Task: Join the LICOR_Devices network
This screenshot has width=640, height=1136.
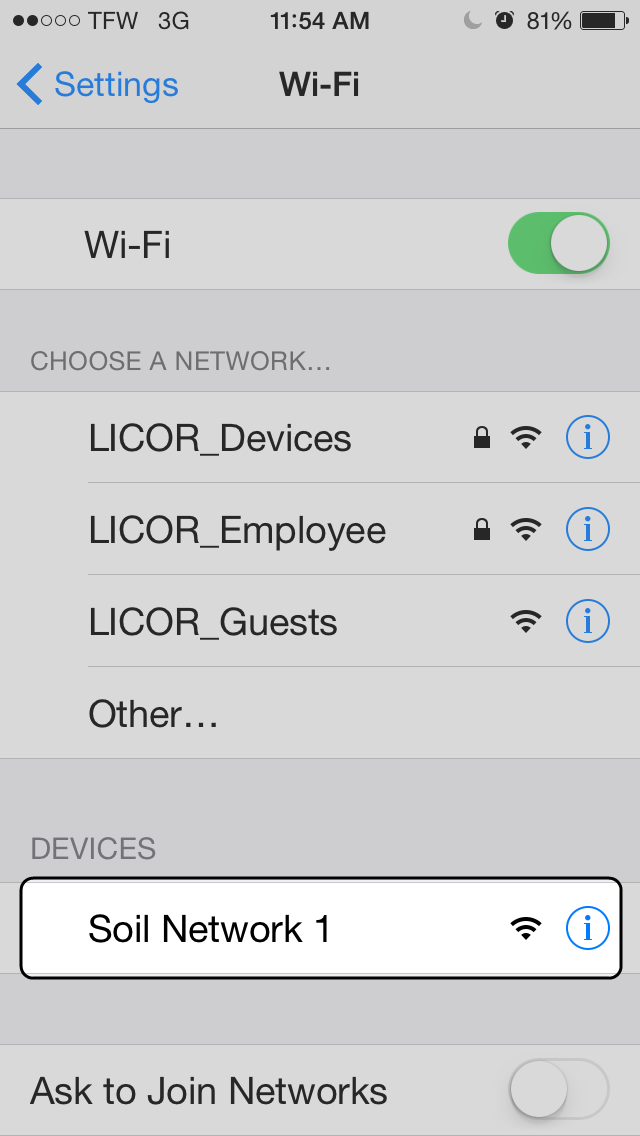Action: pos(320,438)
